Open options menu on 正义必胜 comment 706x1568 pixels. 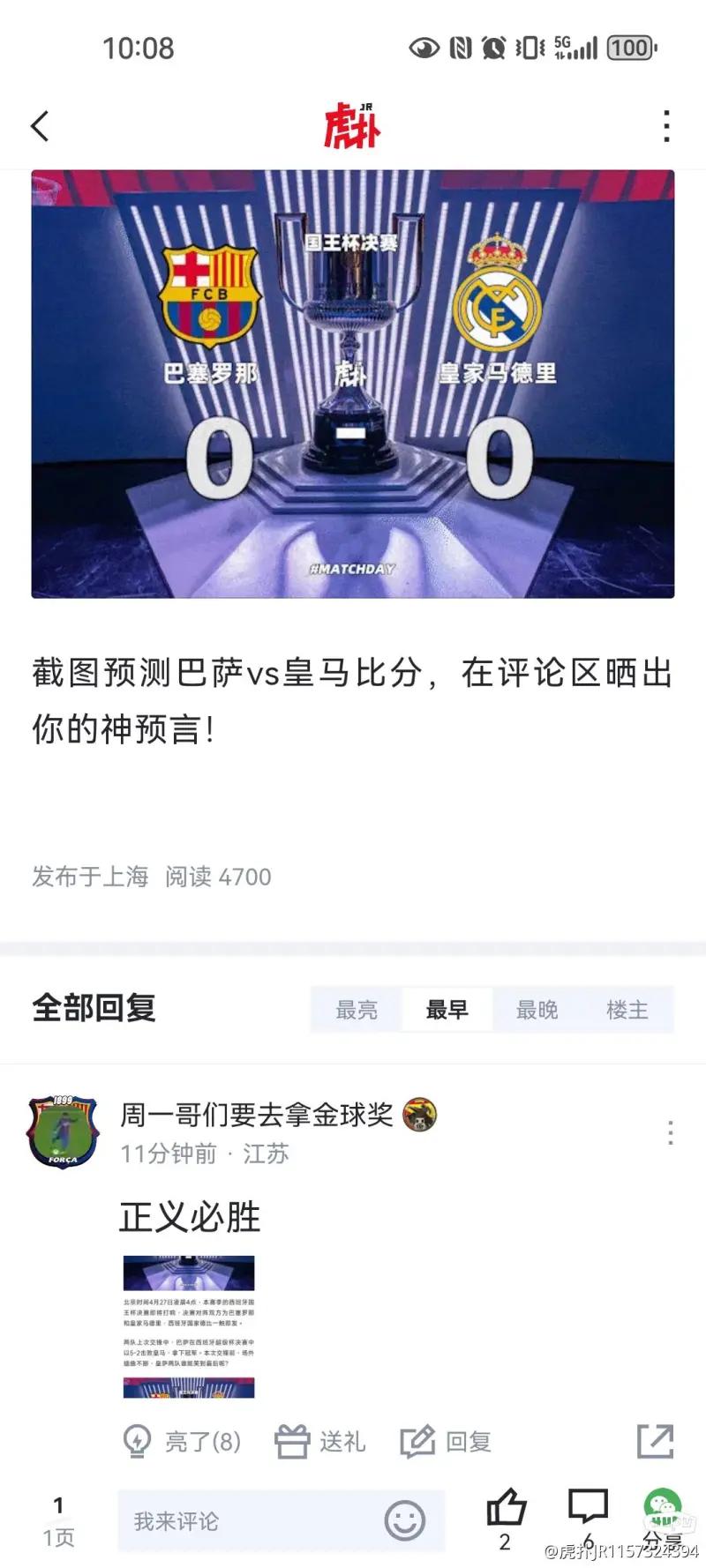click(x=671, y=1132)
